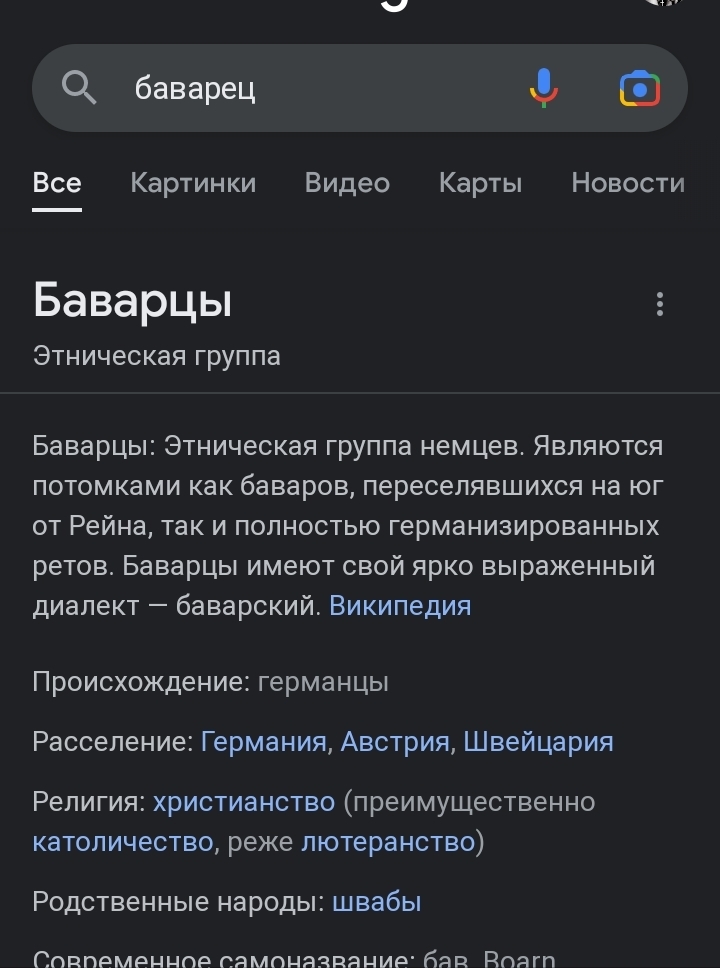Viewport: 720px width, 968px height.
Task: Open the Швейцария link
Action: pyautogui.click(x=538, y=742)
